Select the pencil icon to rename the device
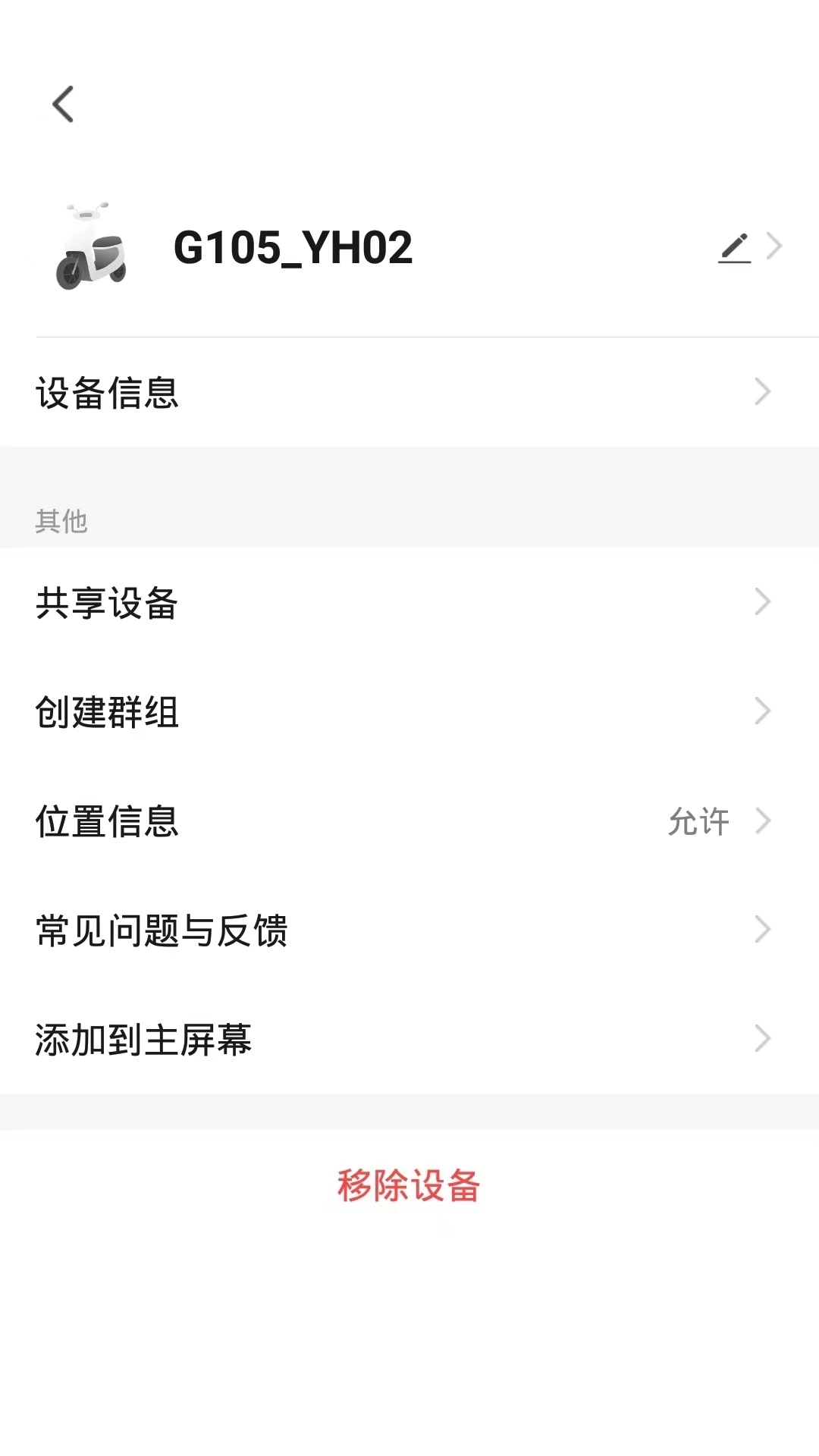Viewport: 819px width, 1456px height. pos(736,246)
